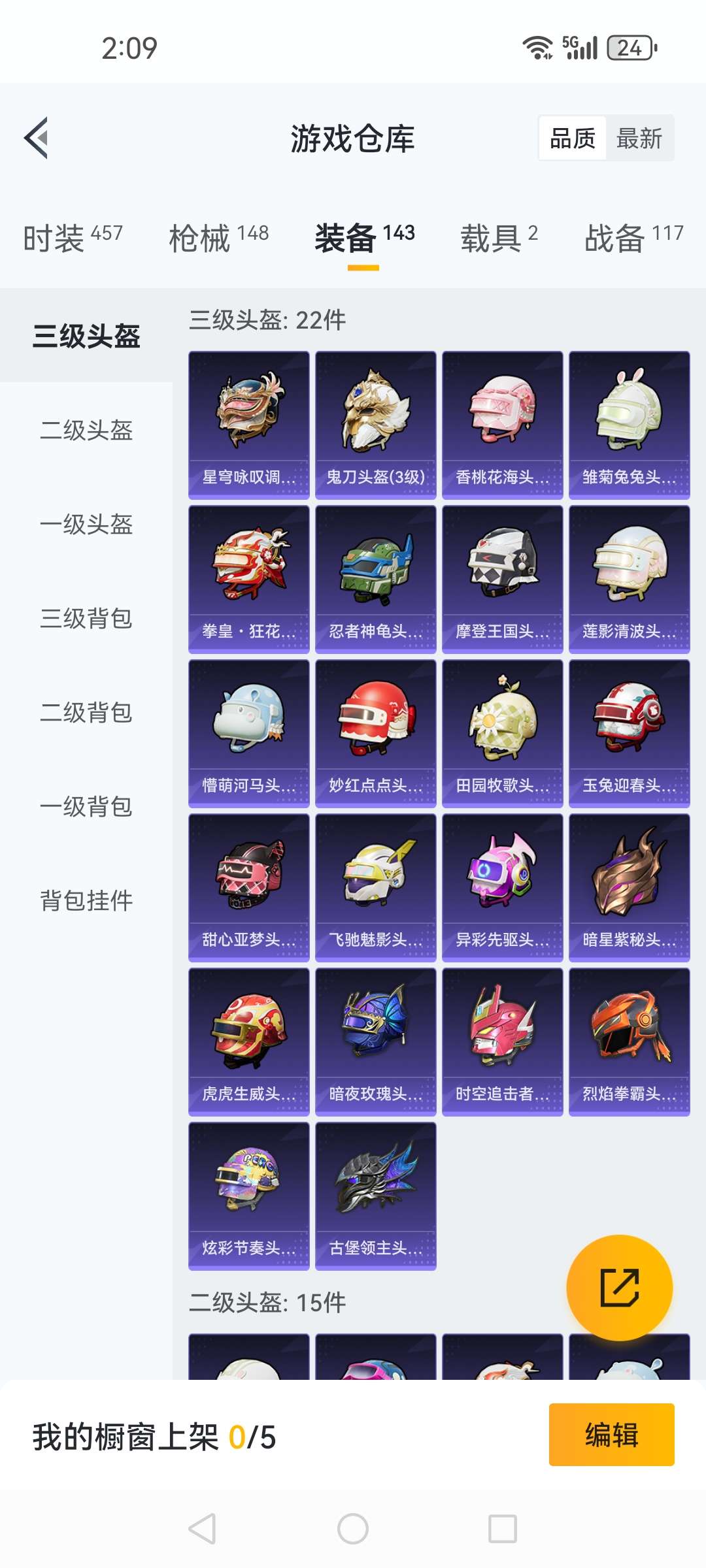Image resolution: width=706 pixels, height=1568 pixels.
Task: Choose 一级背包 in the sidebar
Action: click(x=86, y=807)
